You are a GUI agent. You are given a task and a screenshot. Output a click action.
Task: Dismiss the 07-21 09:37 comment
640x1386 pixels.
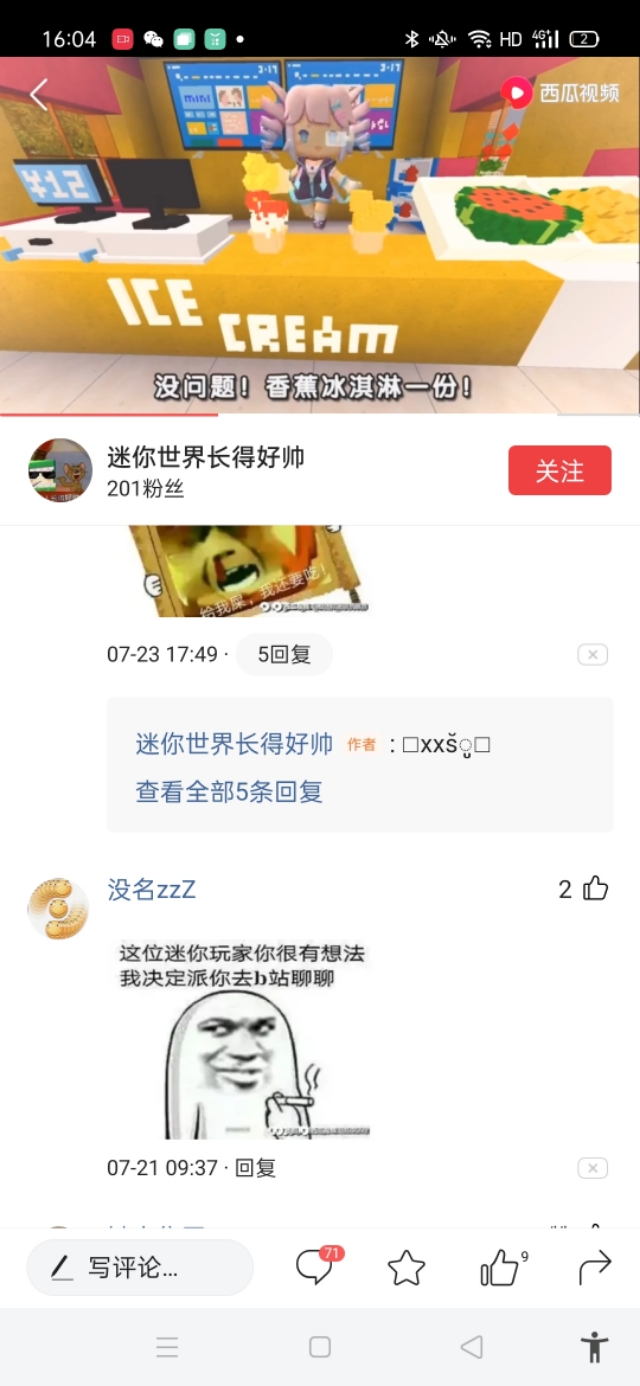point(592,1168)
